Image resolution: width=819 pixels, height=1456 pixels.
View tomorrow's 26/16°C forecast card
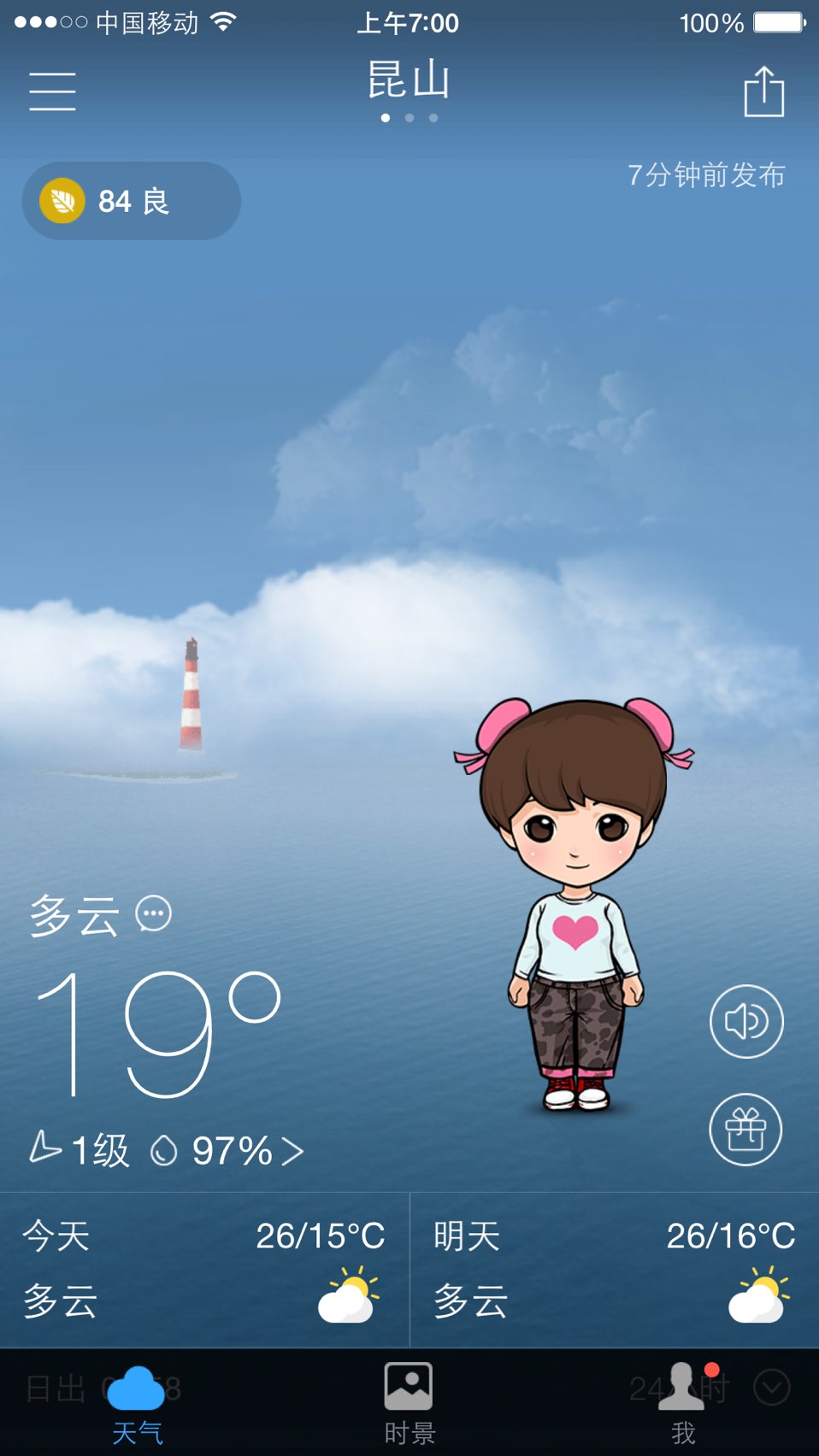pyautogui.click(x=614, y=1269)
